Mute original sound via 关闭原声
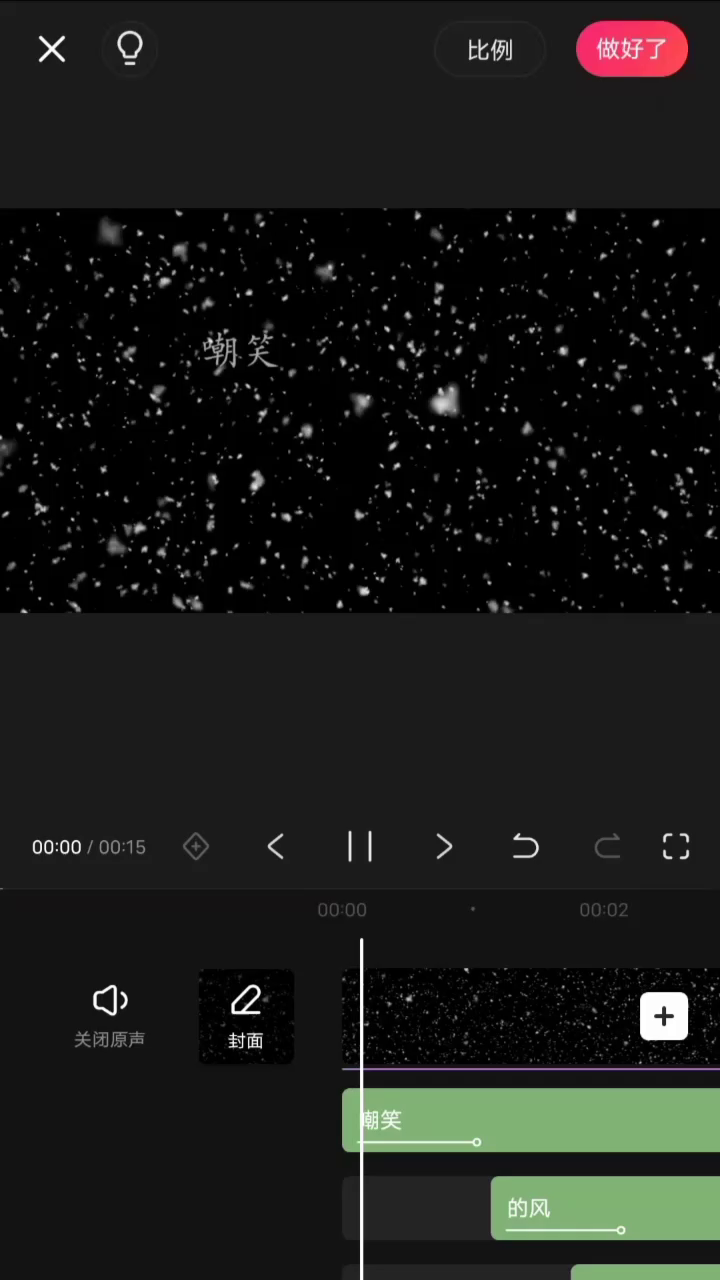Image resolution: width=720 pixels, height=1280 pixels. [x=110, y=1015]
